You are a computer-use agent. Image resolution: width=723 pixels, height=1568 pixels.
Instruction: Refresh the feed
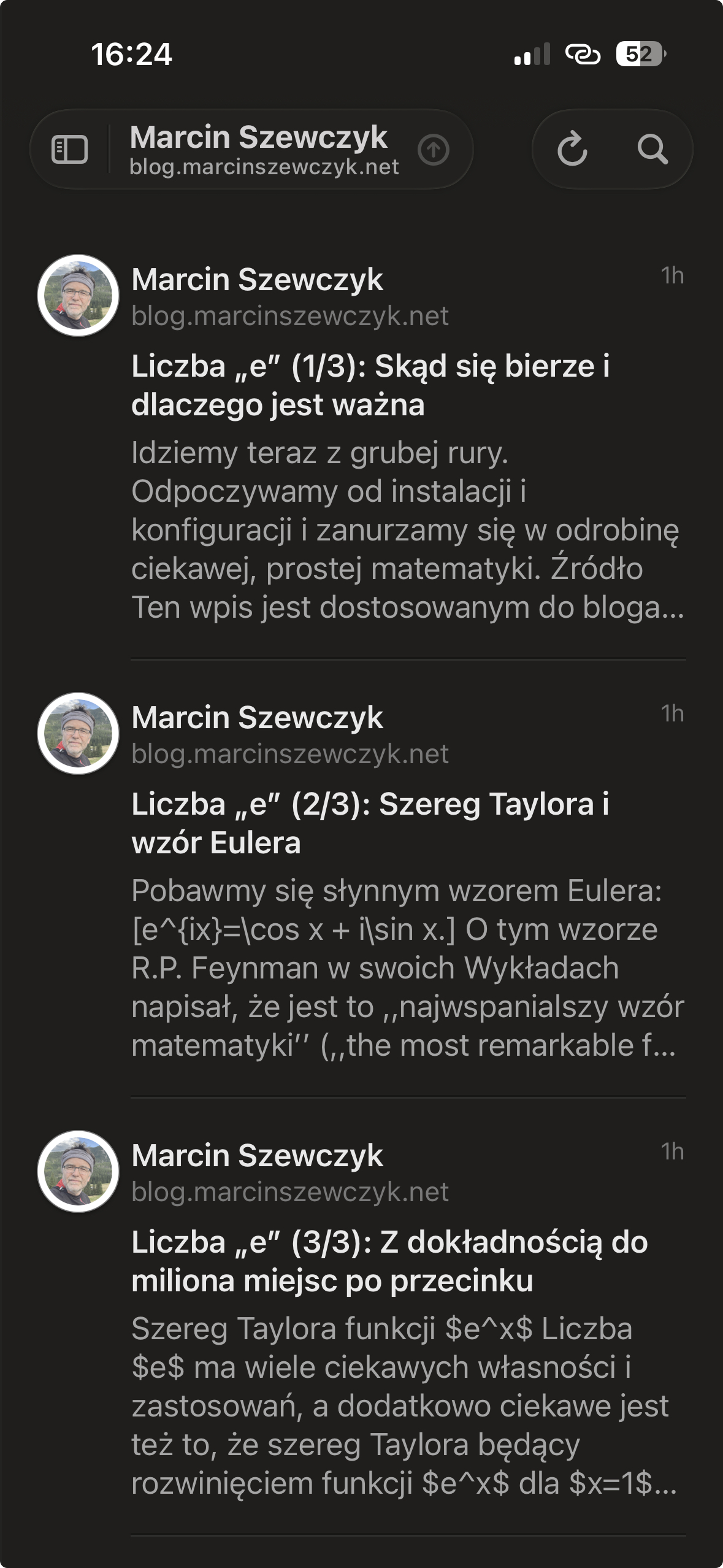click(572, 150)
